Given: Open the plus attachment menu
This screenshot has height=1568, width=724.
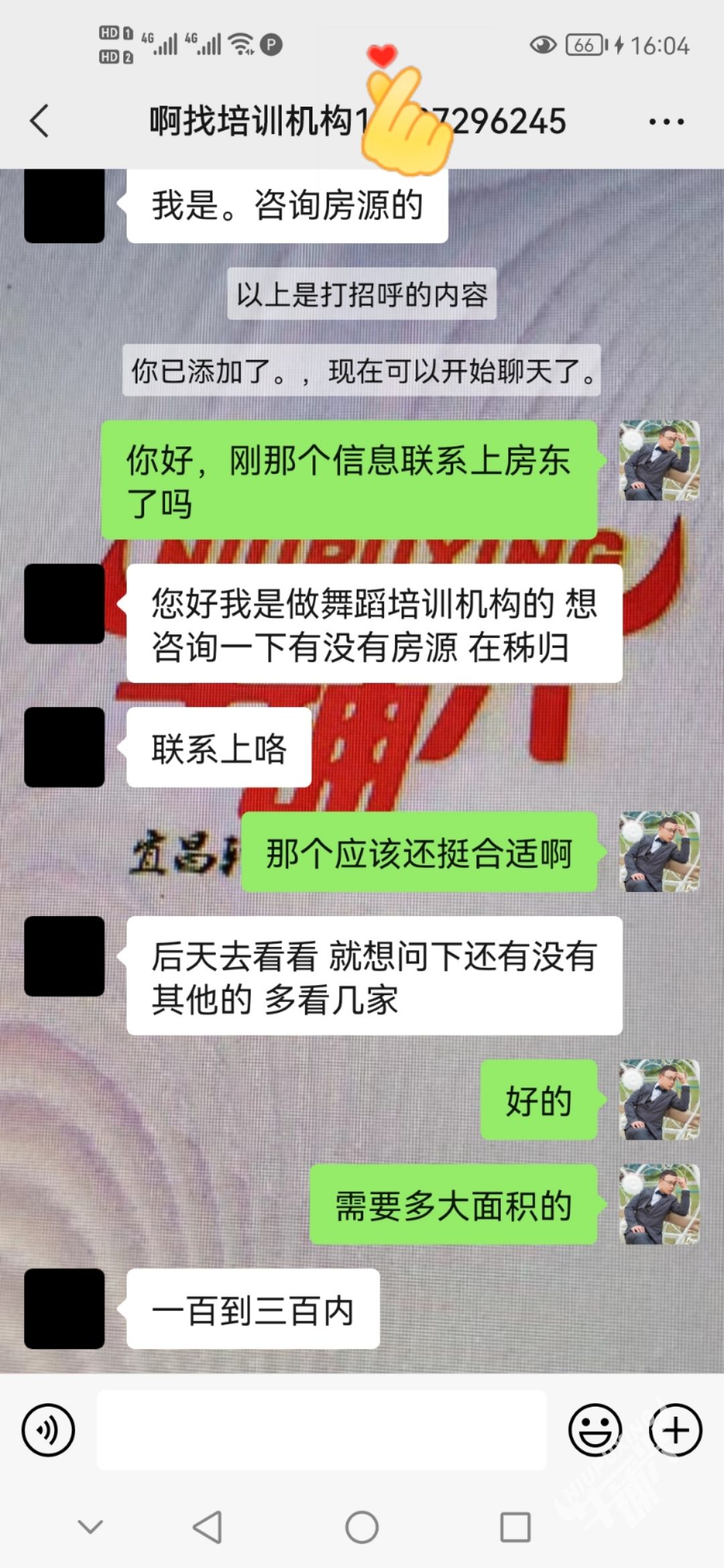Looking at the screenshot, I should 675,1430.
